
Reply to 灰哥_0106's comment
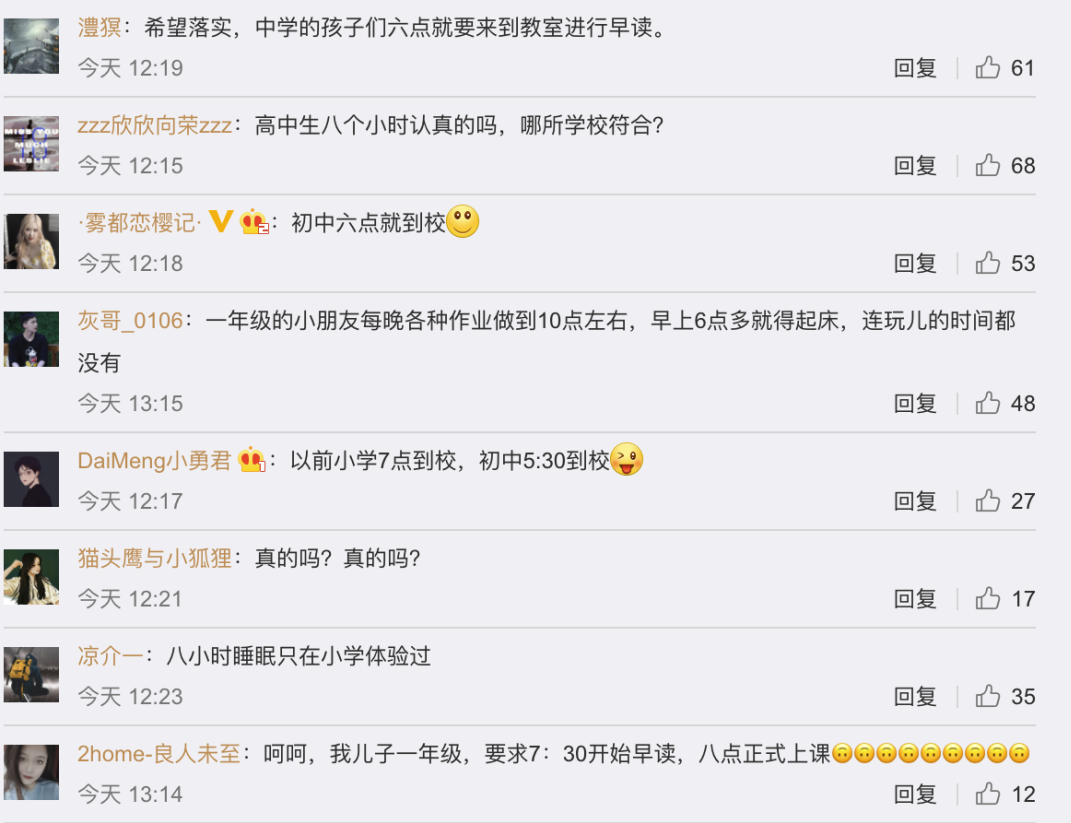pos(915,404)
